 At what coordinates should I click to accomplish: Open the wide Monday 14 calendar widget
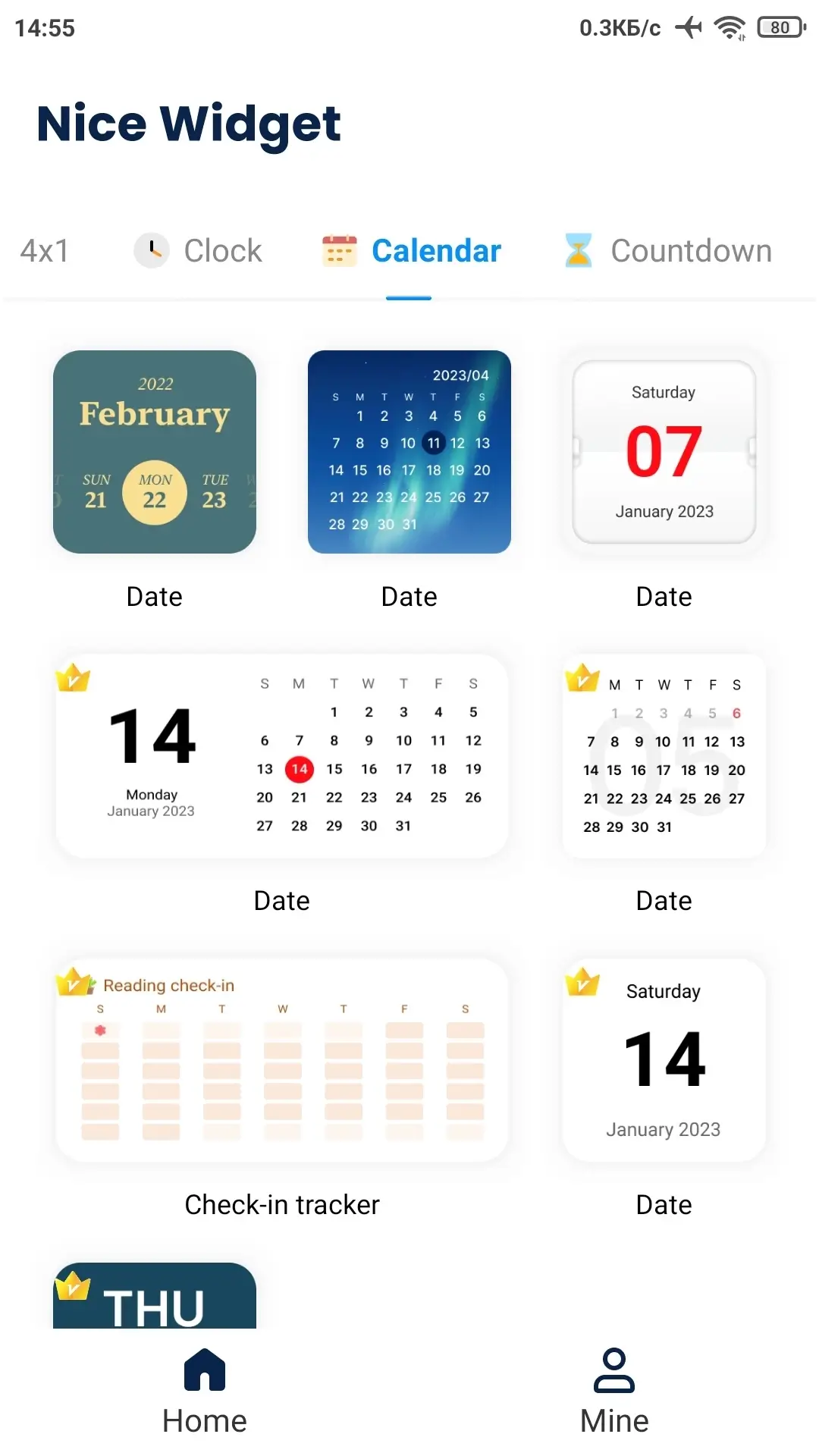[282, 756]
